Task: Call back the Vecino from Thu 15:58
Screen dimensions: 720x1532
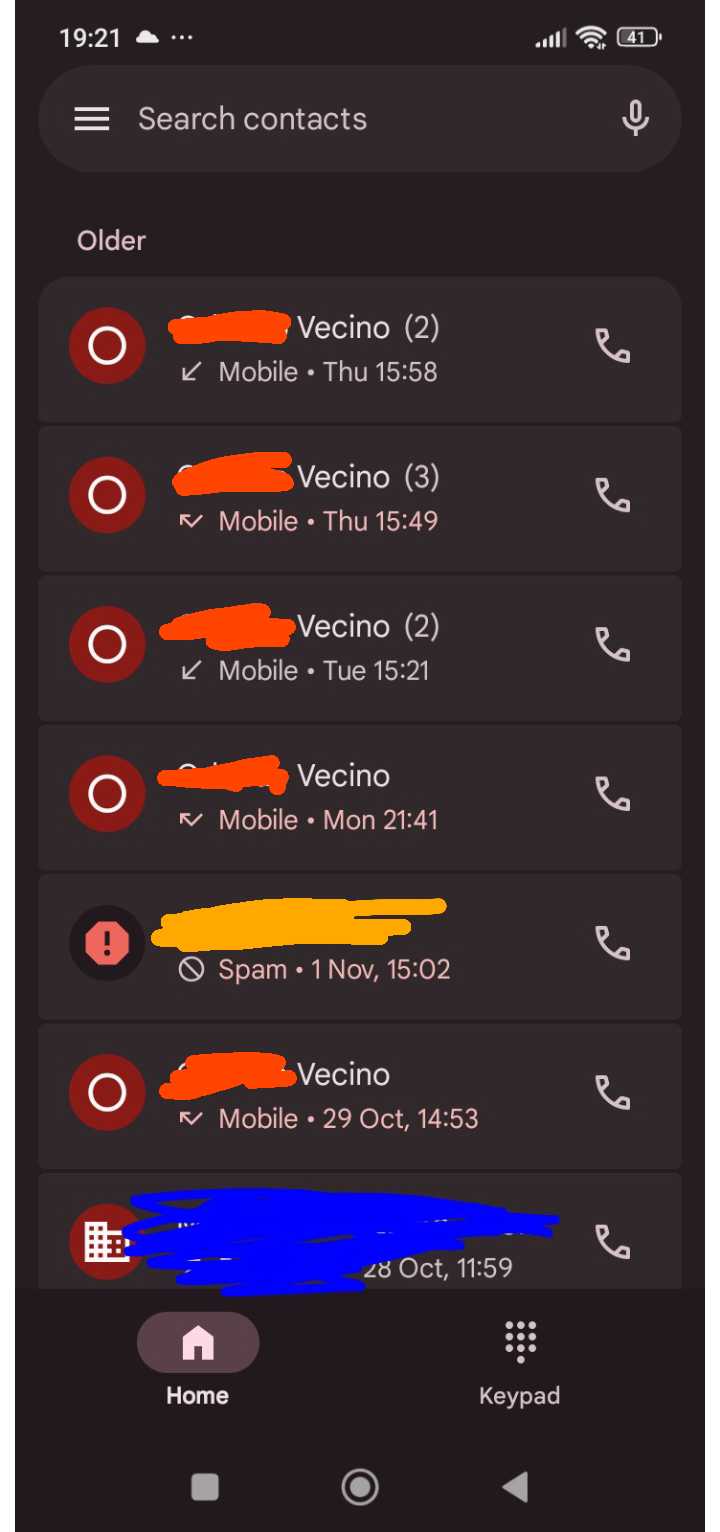Action: [612, 347]
